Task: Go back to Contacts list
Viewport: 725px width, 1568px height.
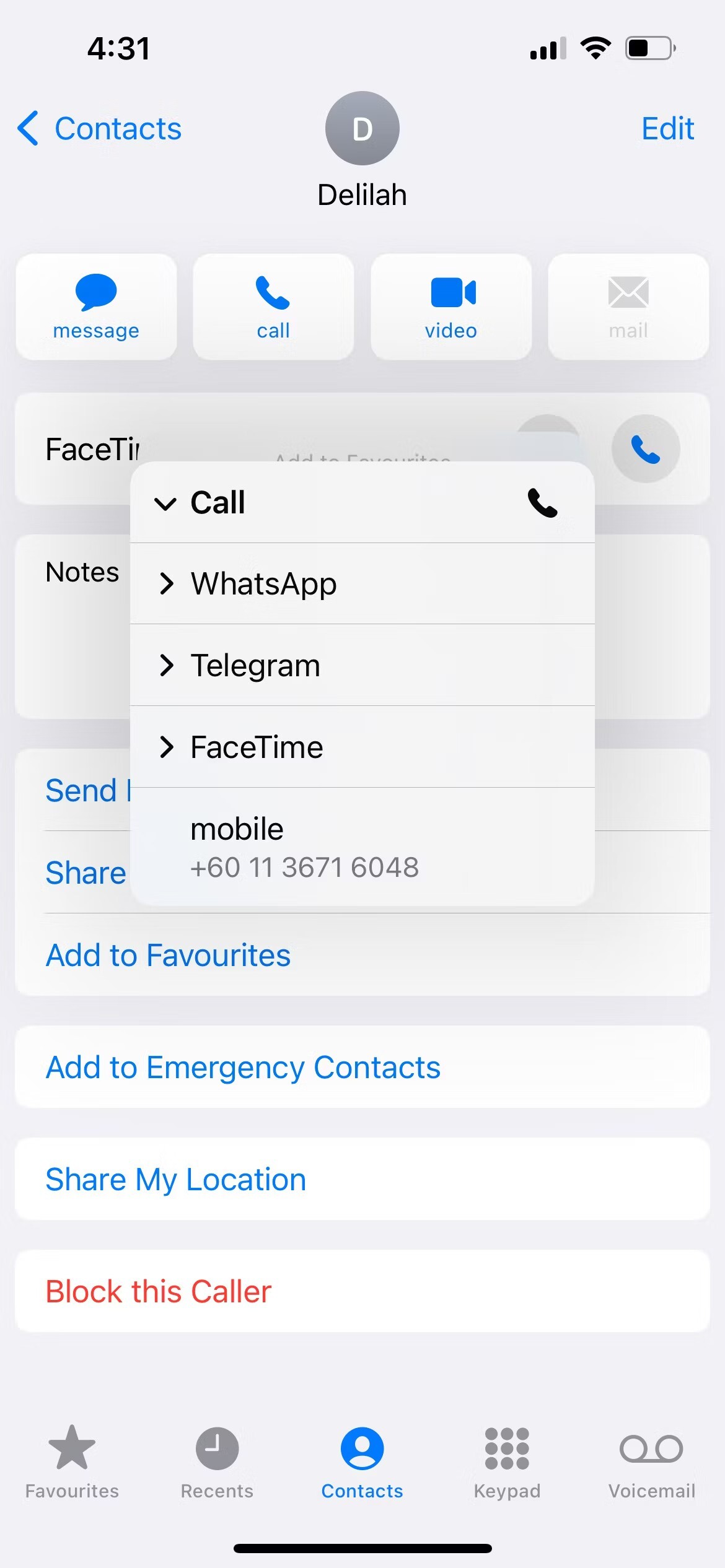Action: click(99, 129)
